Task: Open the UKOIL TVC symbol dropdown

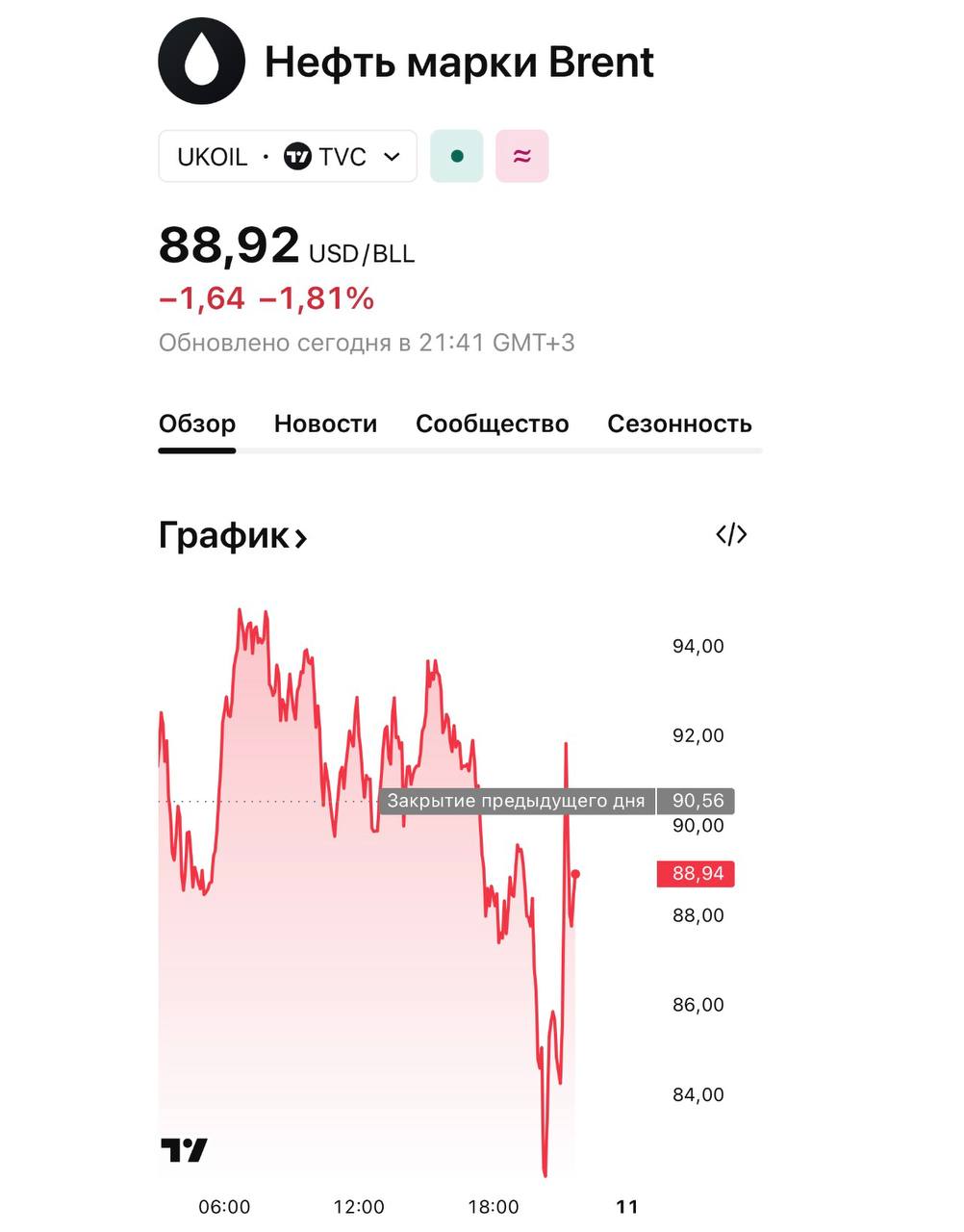Action: click(288, 156)
